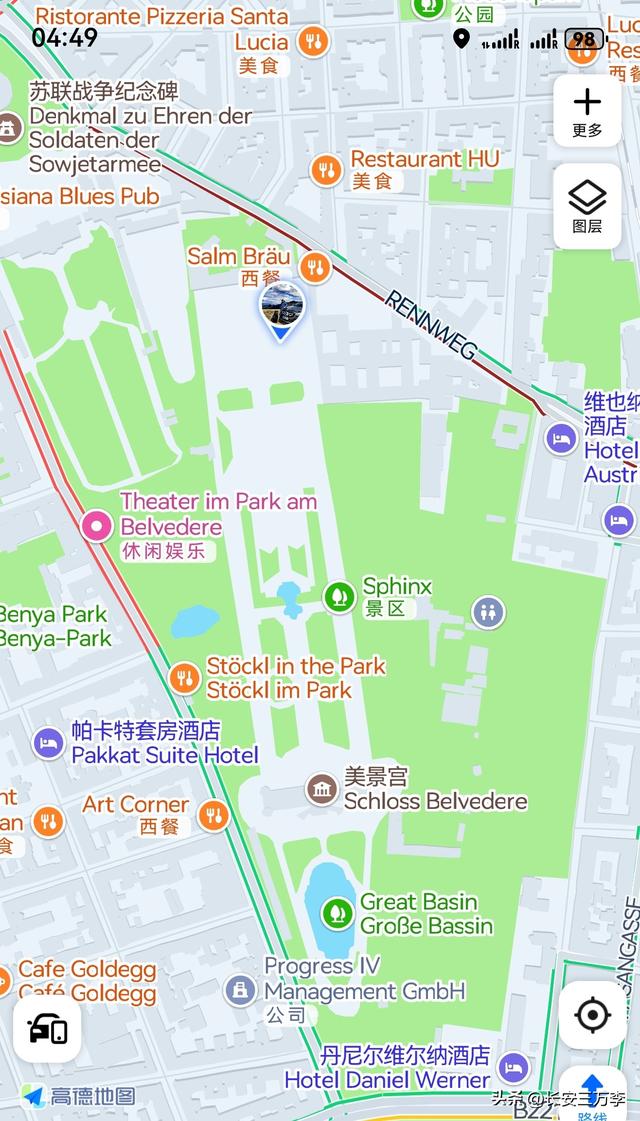Select the Sphinx scenic spot marker
Viewport: 640px width, 1121px height.
[x=340, y=597]
